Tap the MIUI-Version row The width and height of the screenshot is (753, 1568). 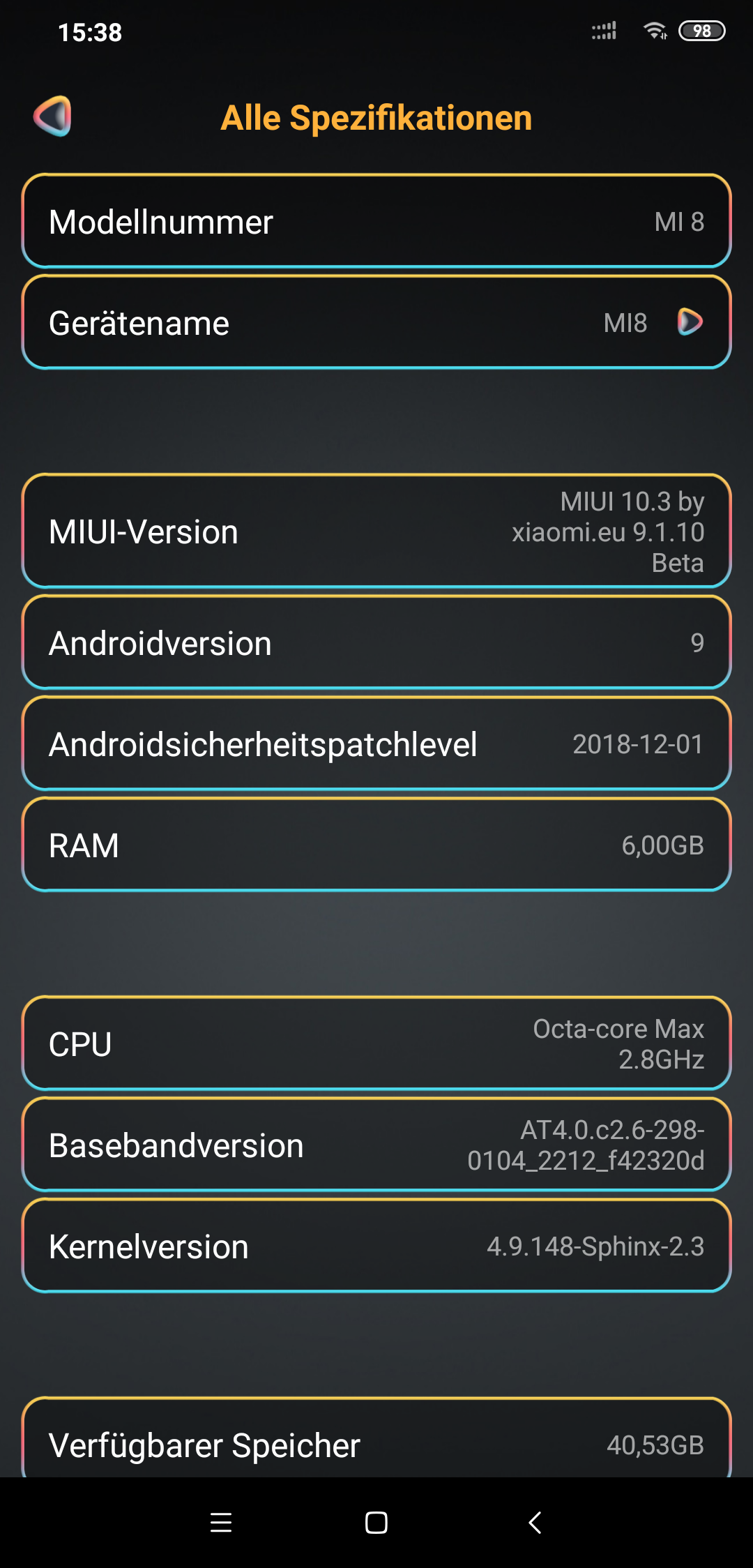tap(376, 532)
